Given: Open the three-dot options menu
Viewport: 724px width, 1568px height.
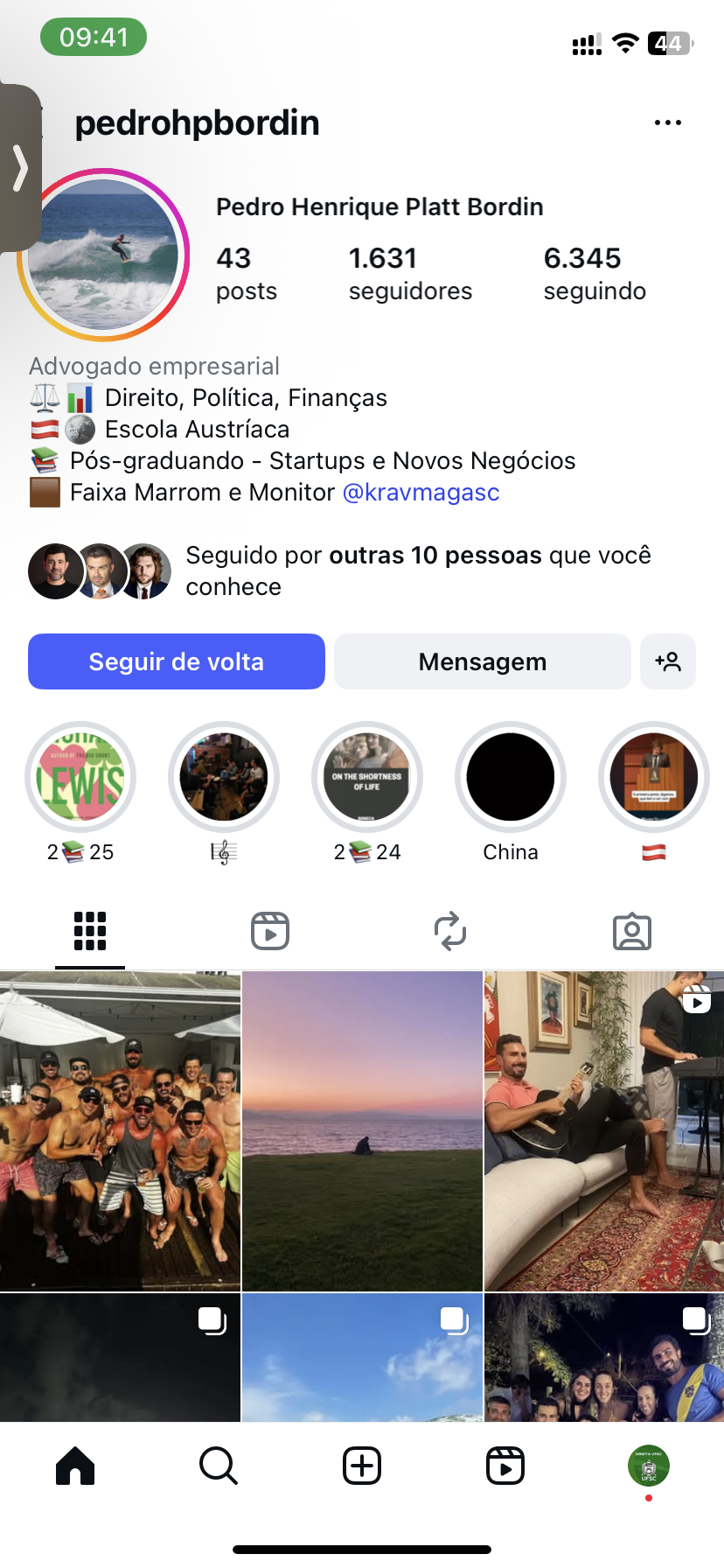Looking at the screenshot, I should pyautogui.click(x=667, y=123).
